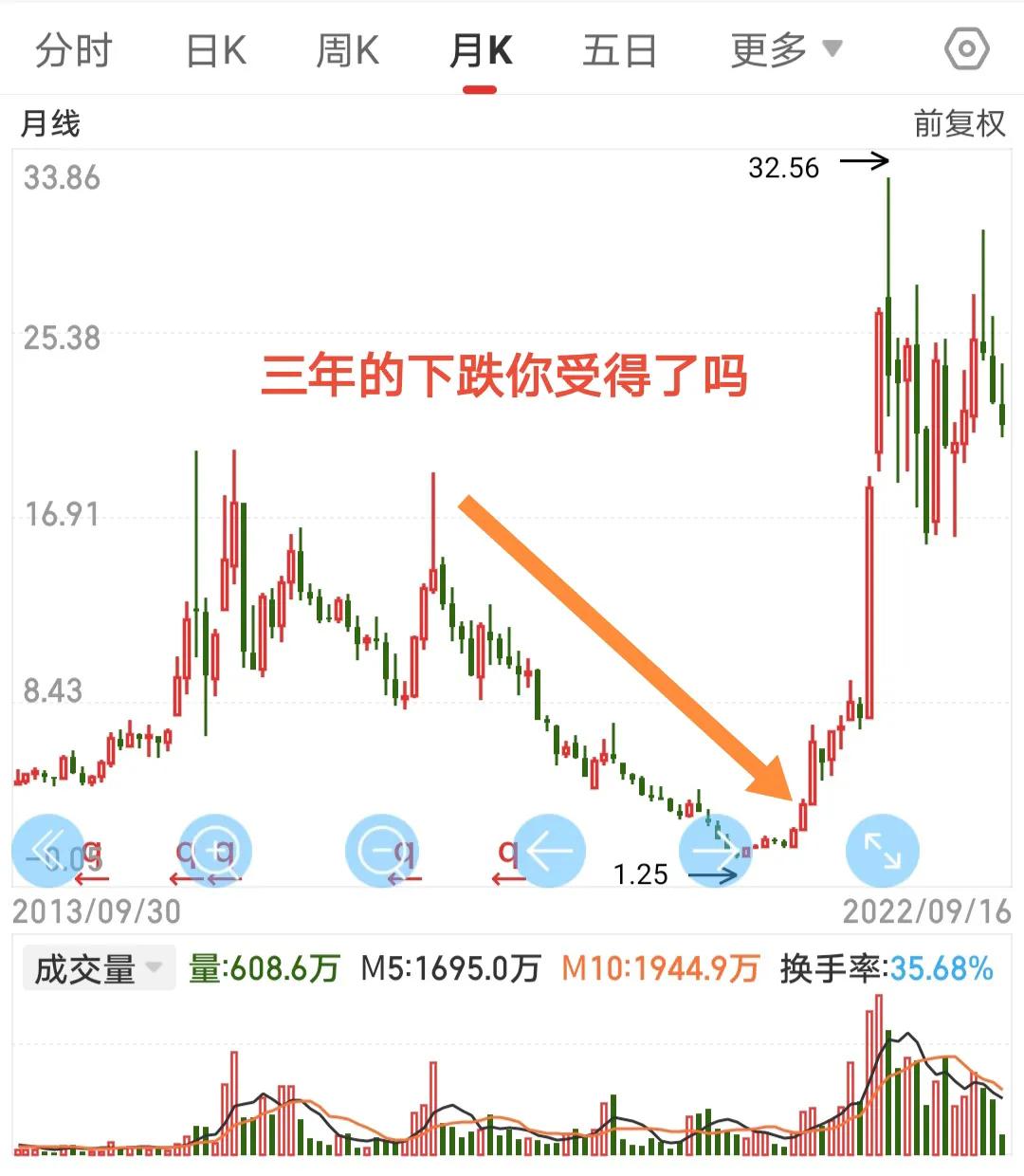This screenshot has width=1024, height=1176.
Task: Select the 月K monthly chart tab
Action: (481, 51)
